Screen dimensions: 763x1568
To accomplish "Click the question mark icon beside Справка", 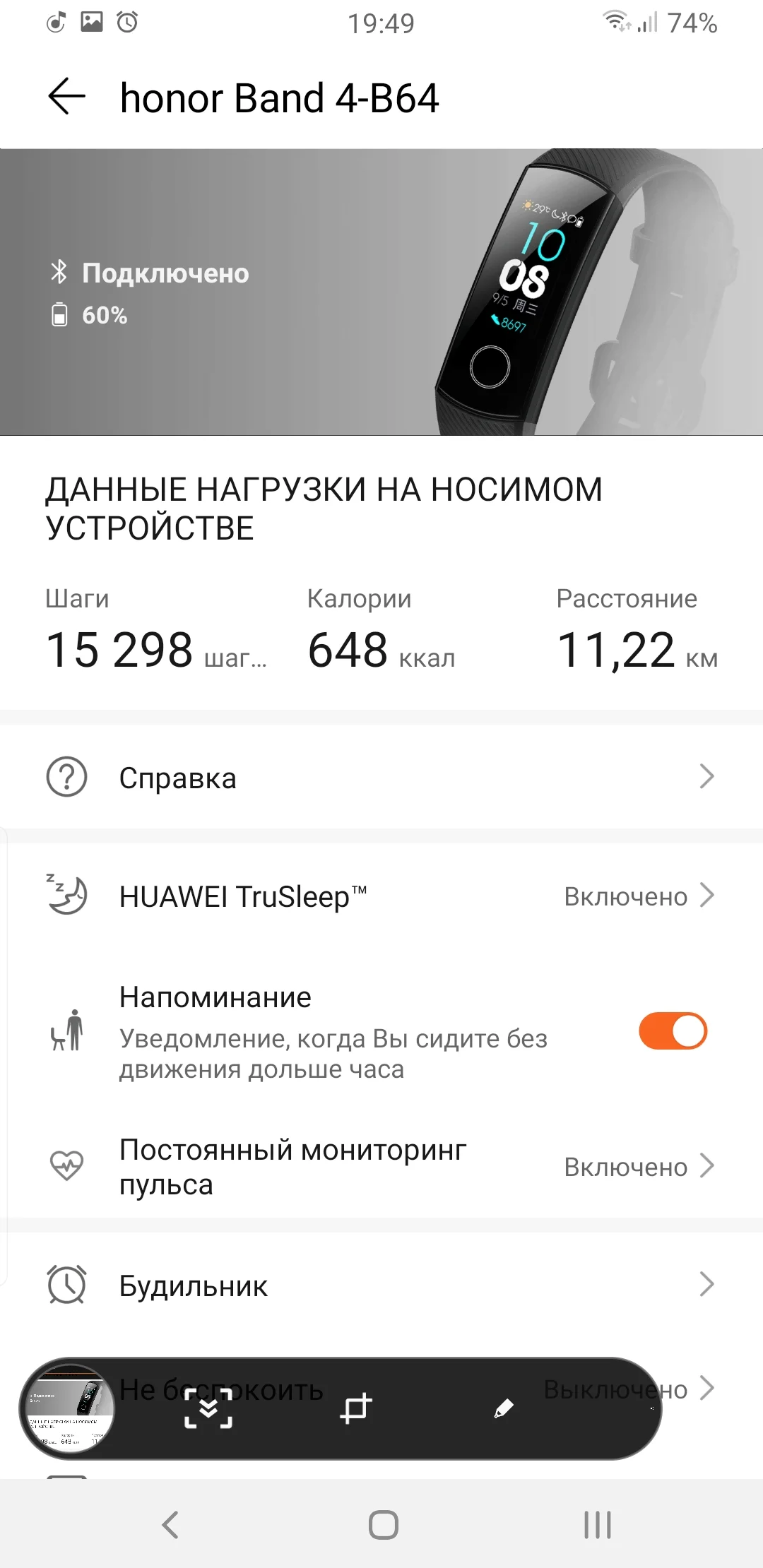I will [66, 777].
